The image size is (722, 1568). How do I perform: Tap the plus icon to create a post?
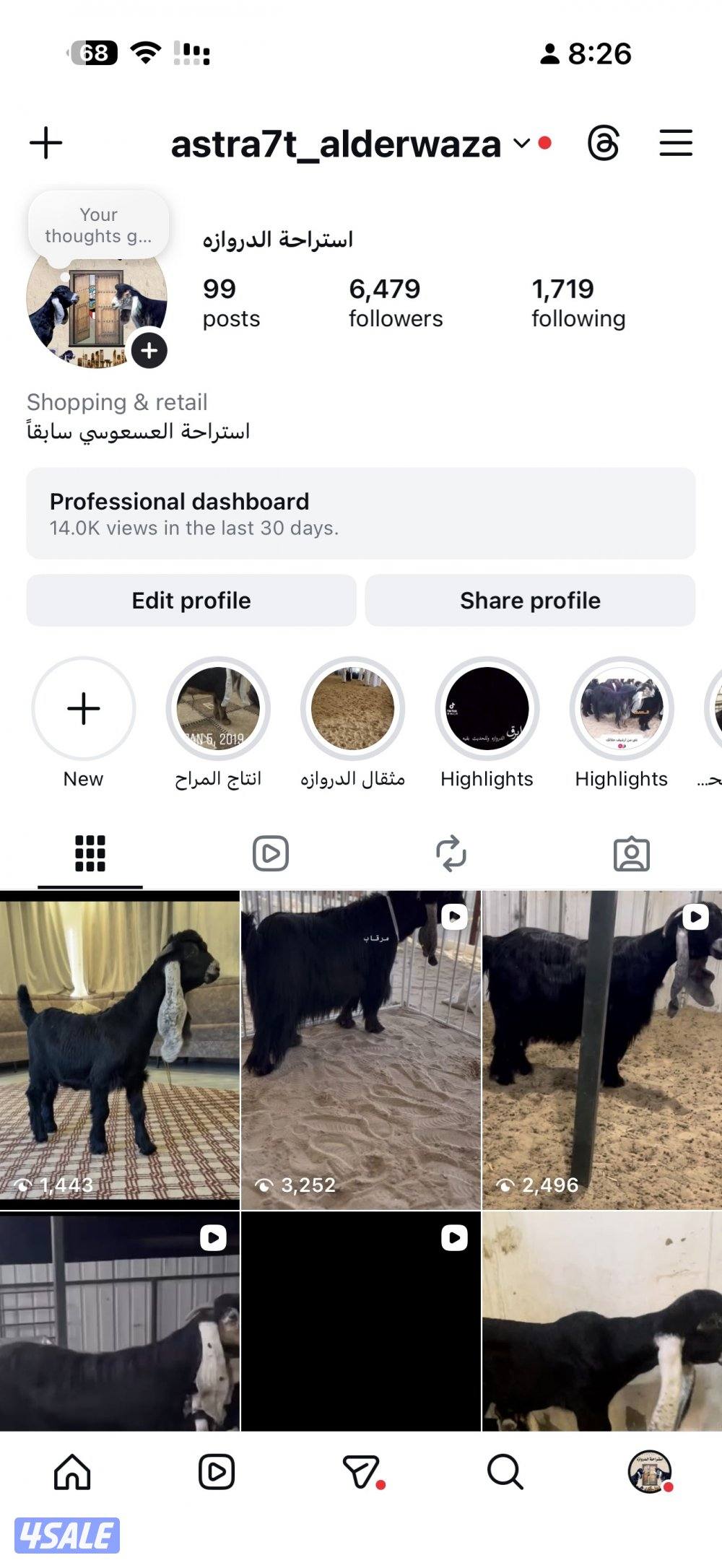coord(46,143)
